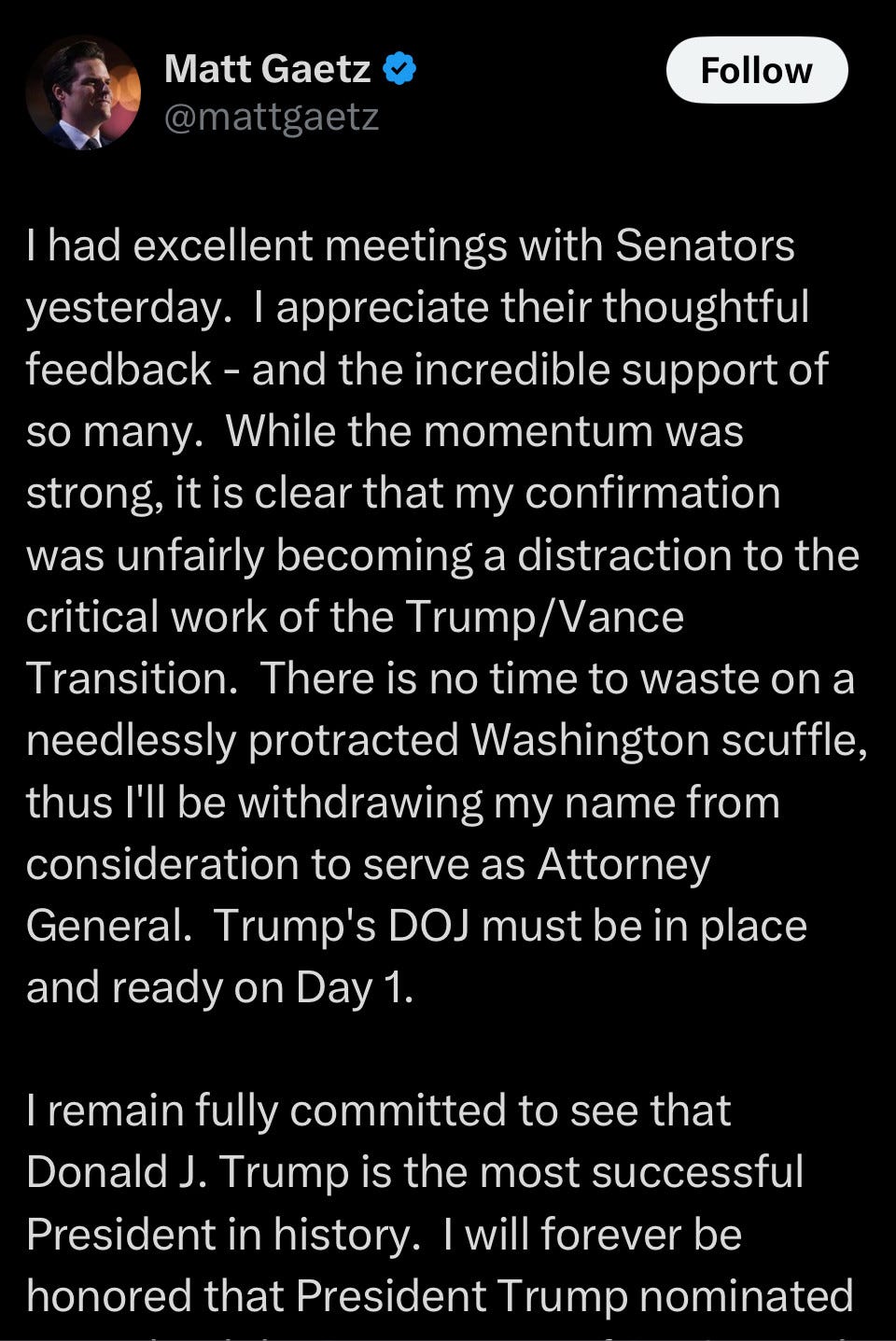This screenshot has height=1341, width=896.
Task: Follow the @mattgaetz account
Action: (756, 70)
